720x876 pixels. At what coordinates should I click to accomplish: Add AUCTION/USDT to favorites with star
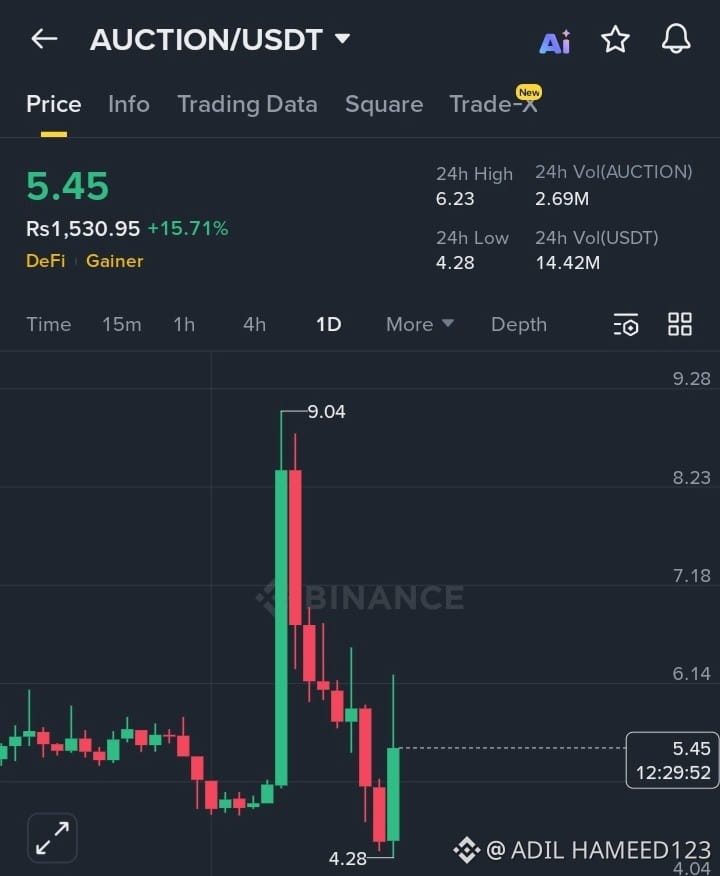tap(615, 40)
